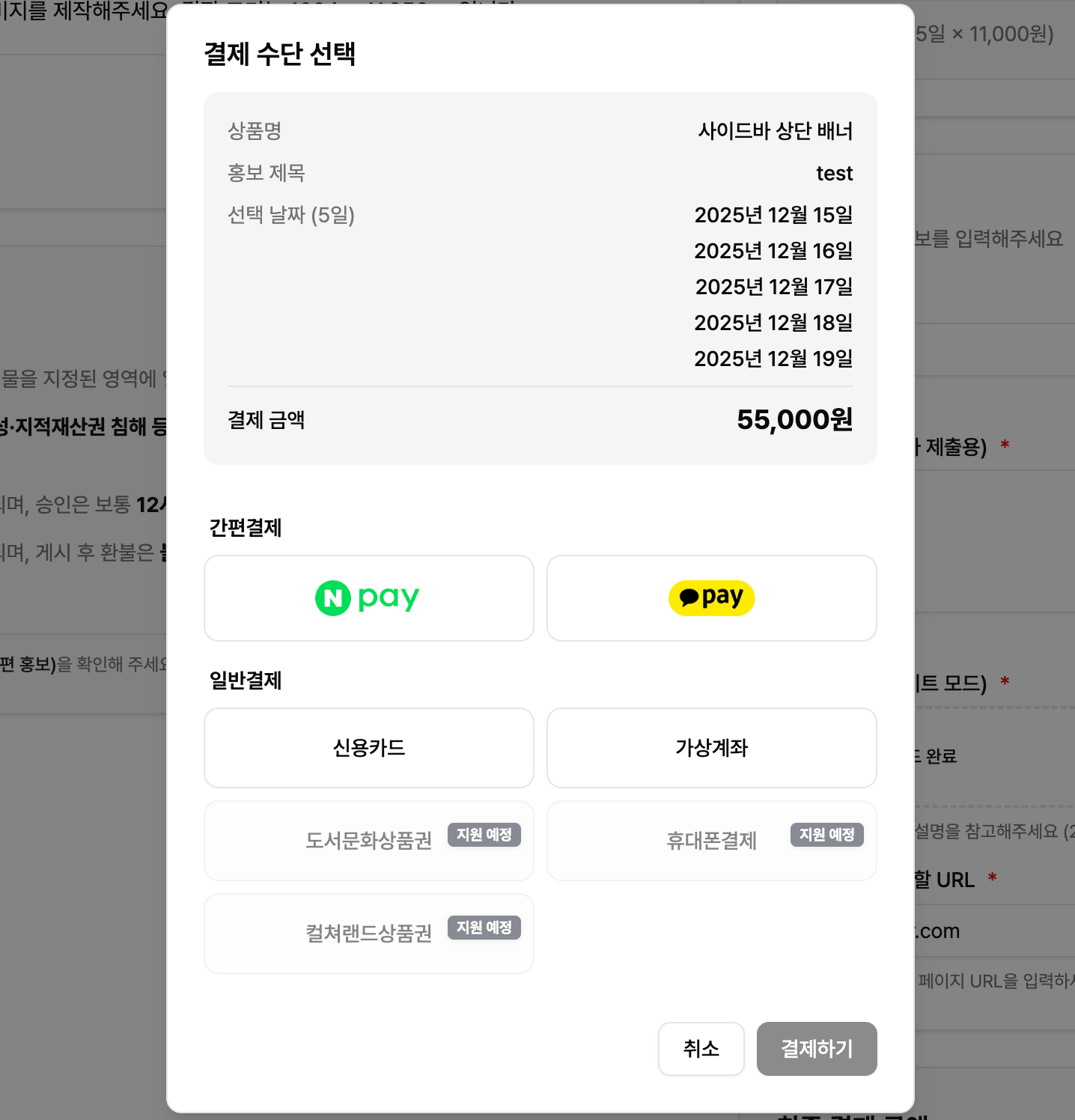Select 신용카드 payment option
The image size is (1075, 1120).
368,748
